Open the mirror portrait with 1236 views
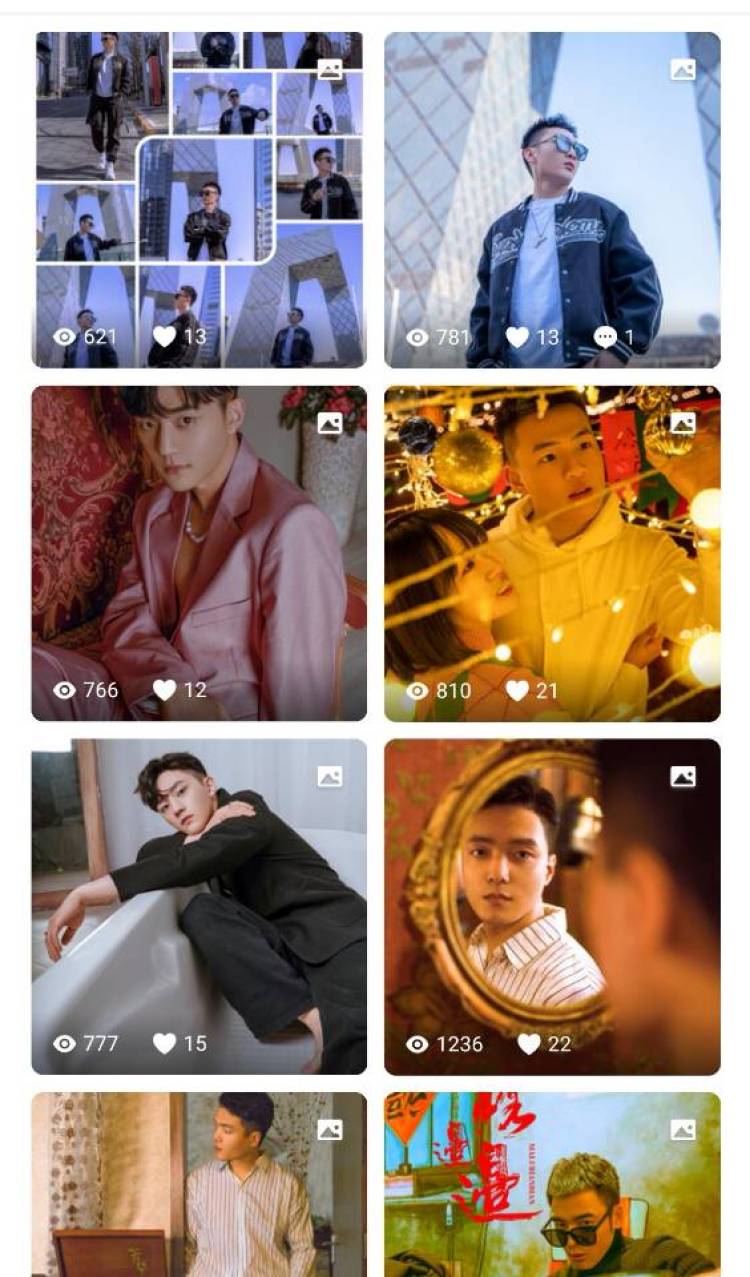750x1277 pixels. [552, 906]
